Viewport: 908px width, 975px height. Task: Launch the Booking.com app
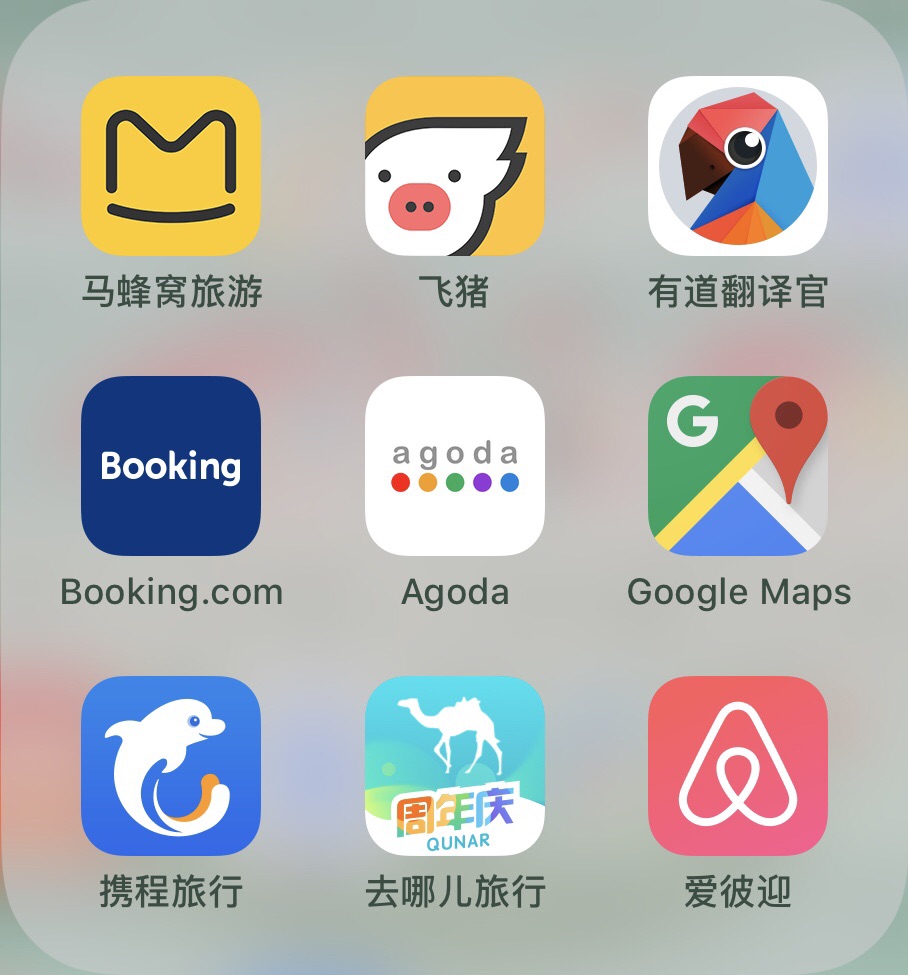(x=171, y=466)
